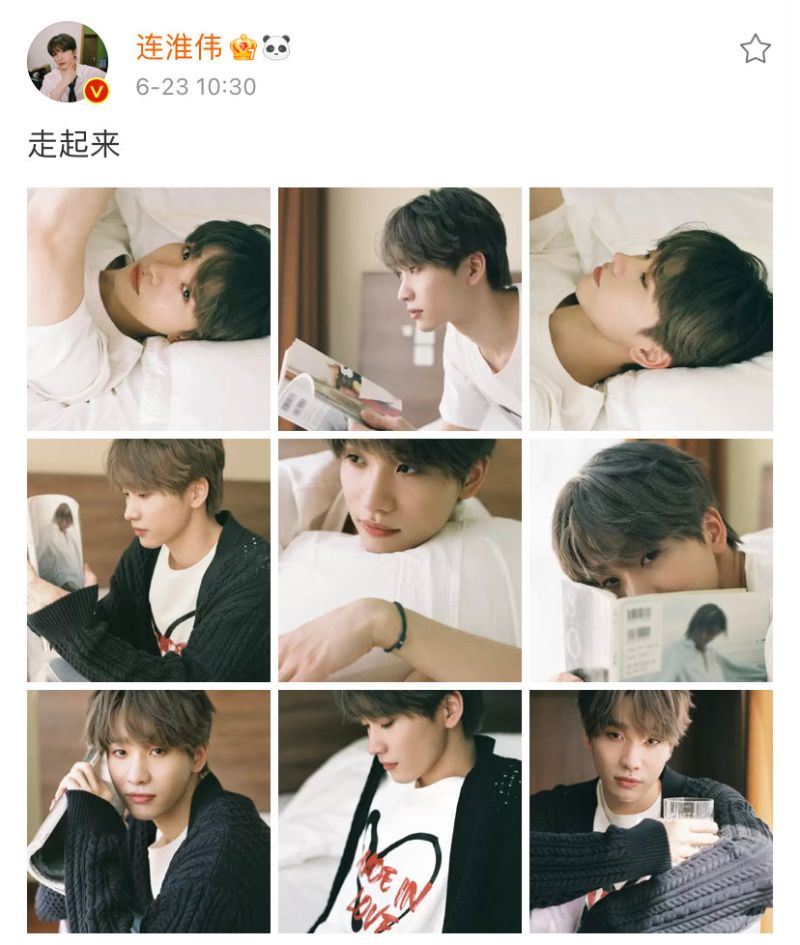View the photo with a magazine held by his face
Viewport: 800px width, 945px height.
point(148,811)
